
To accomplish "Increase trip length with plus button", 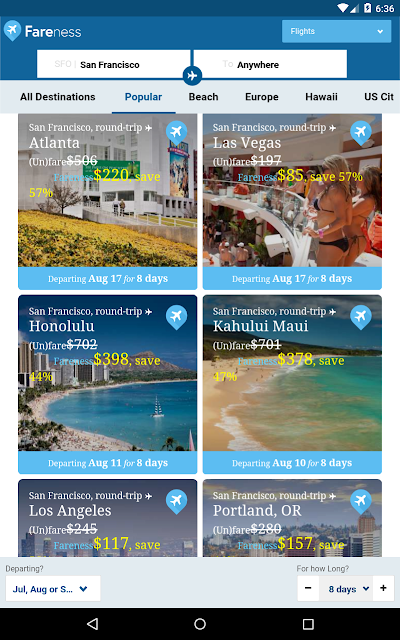I will pyautogui.click(x=383, y=588).
